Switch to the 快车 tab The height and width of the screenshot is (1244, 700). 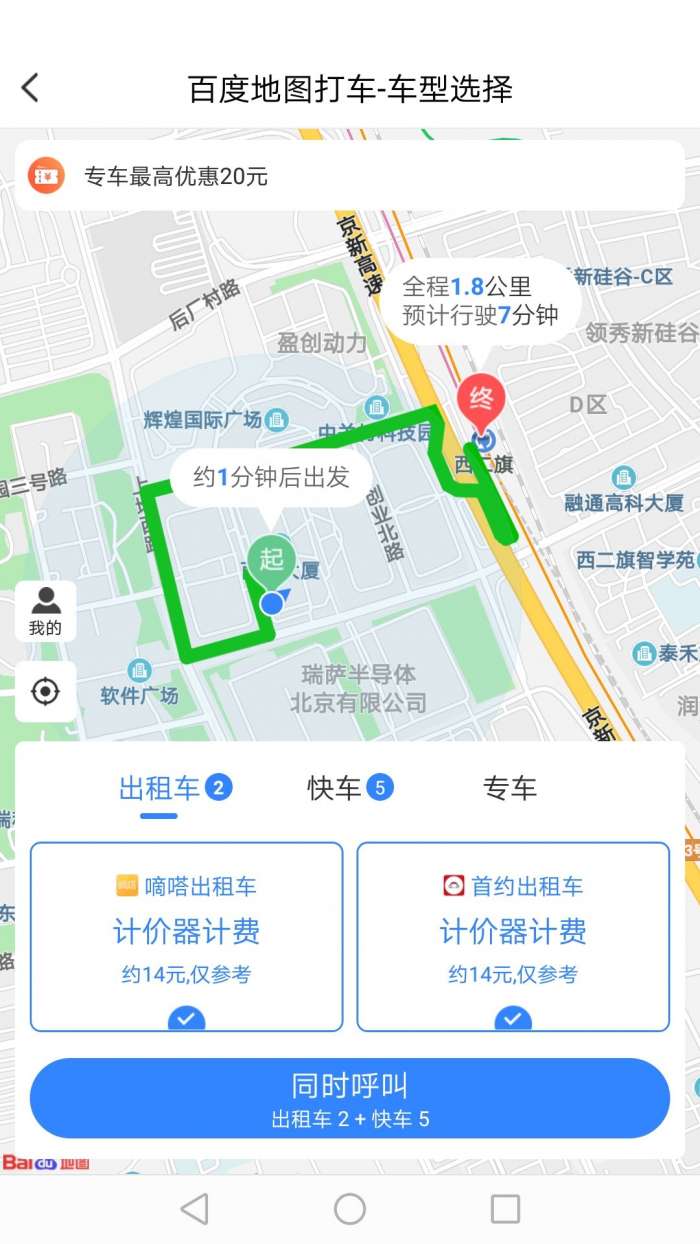348,788
